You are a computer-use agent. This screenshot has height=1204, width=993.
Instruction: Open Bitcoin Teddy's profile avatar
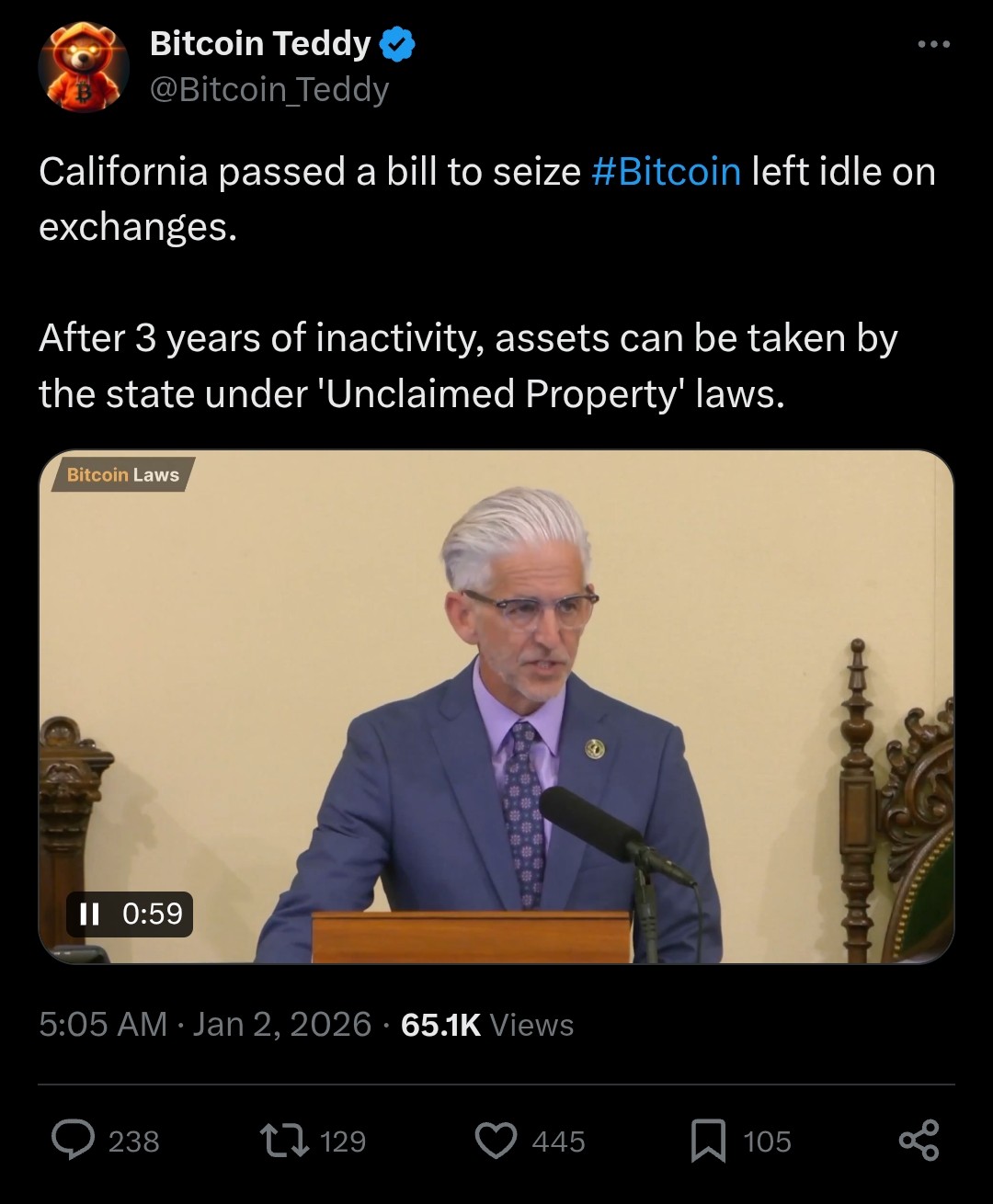(83, 67)
